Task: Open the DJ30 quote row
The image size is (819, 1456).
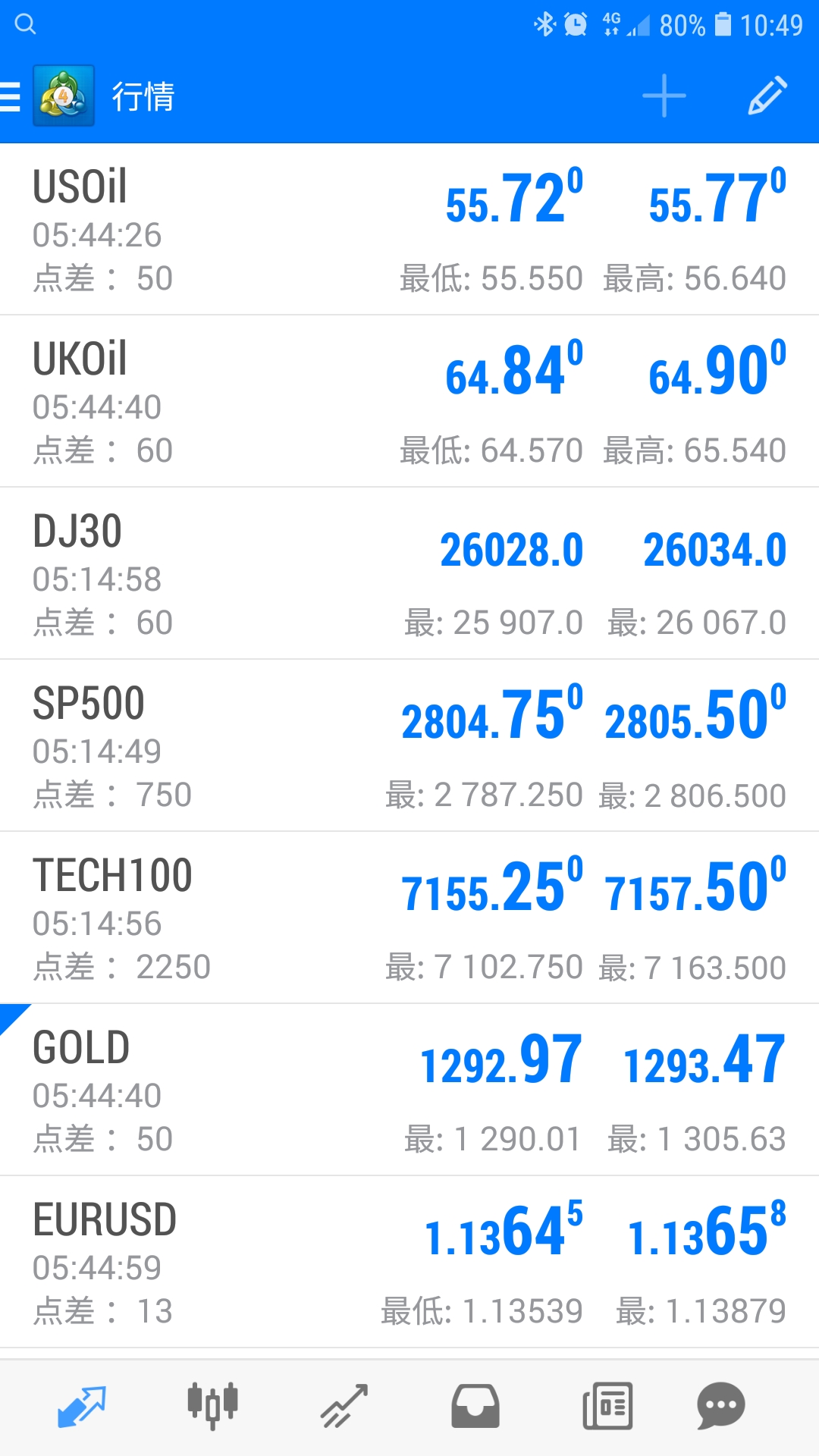Action: pyautogui.click(x=409, y=573)
